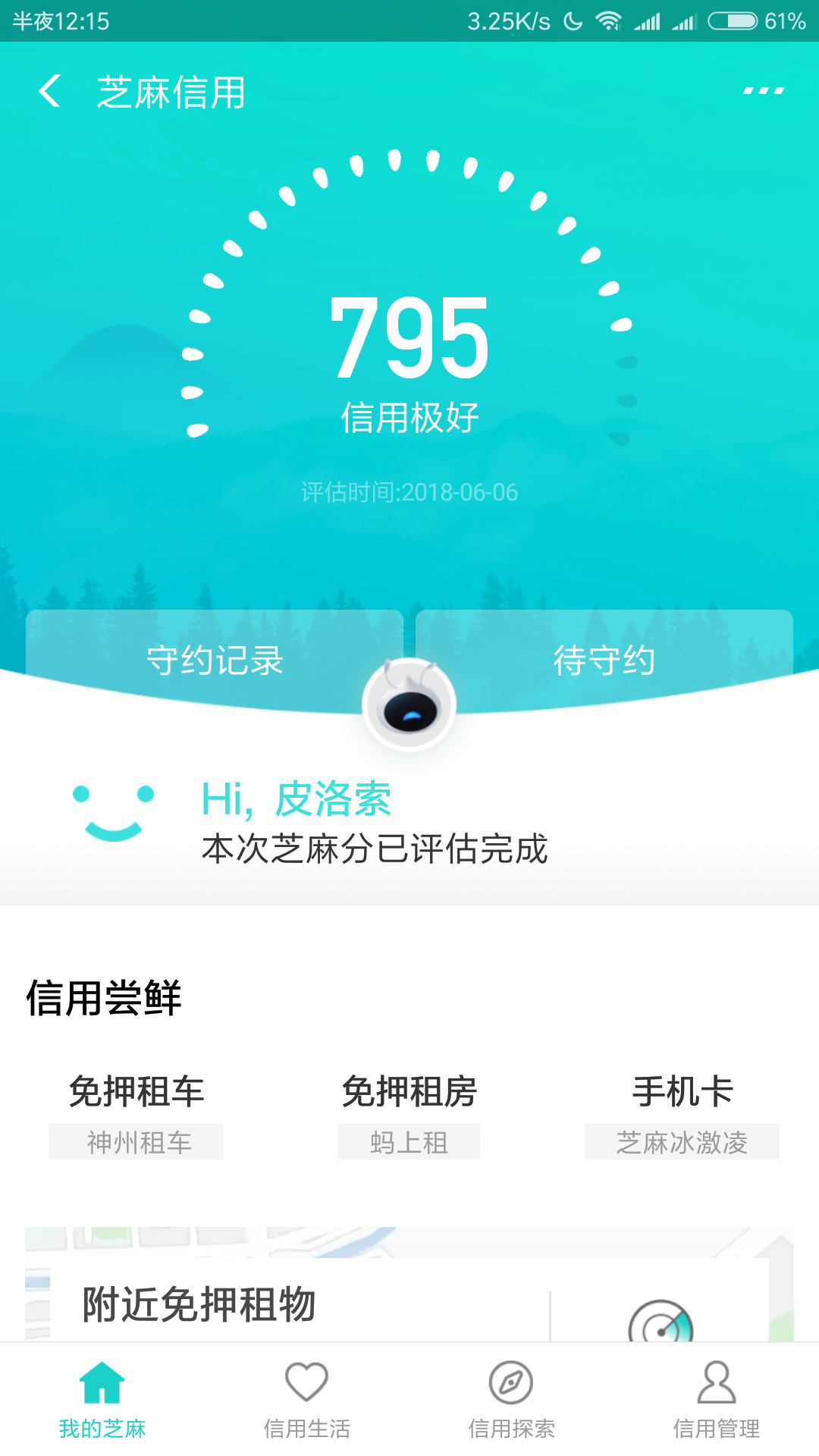
Task: Tap the 795 credit score display
Action: [409, 337]
